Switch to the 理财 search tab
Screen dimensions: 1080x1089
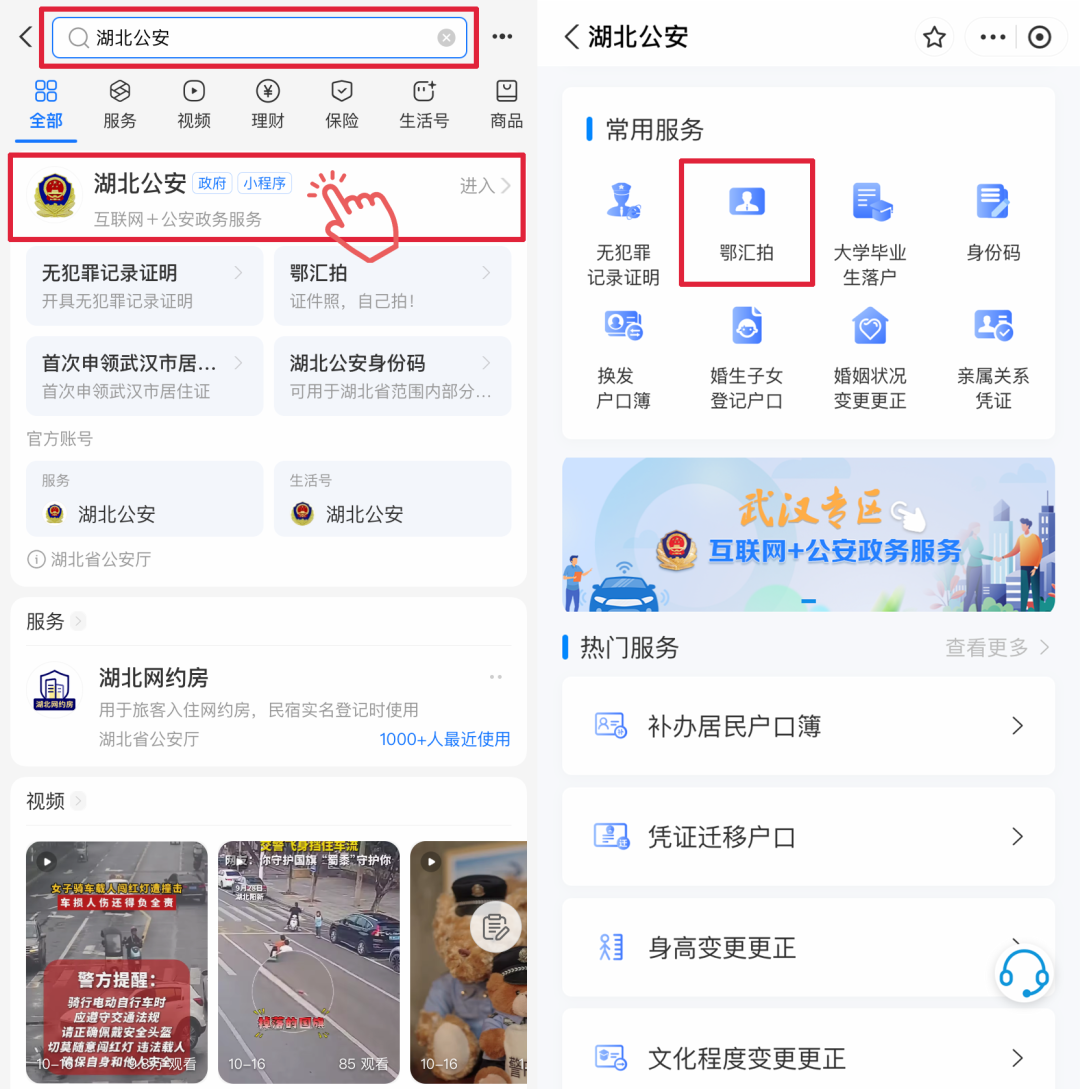(x=267, y=104)
